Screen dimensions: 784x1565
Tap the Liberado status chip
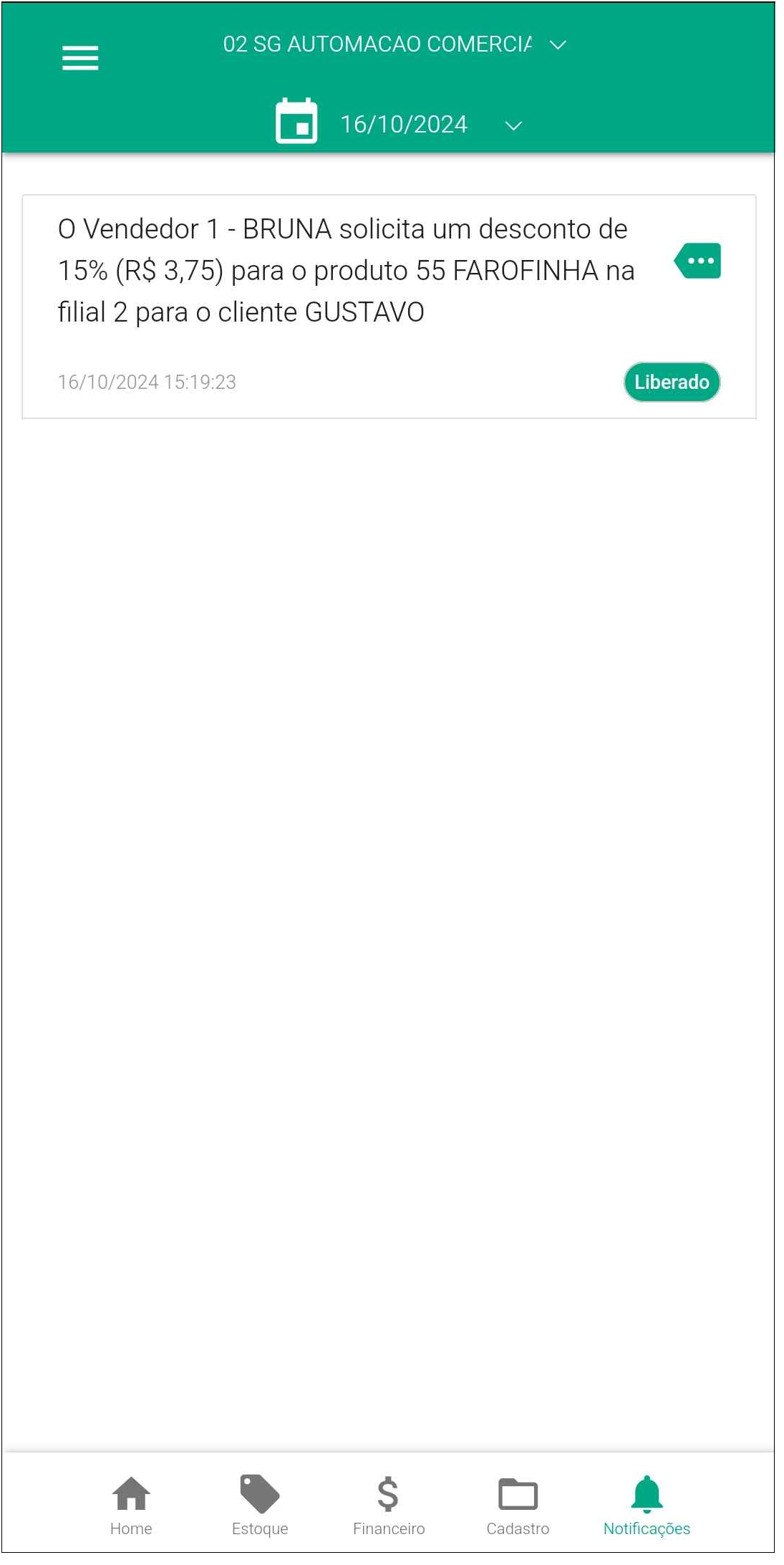click(672, 382)
